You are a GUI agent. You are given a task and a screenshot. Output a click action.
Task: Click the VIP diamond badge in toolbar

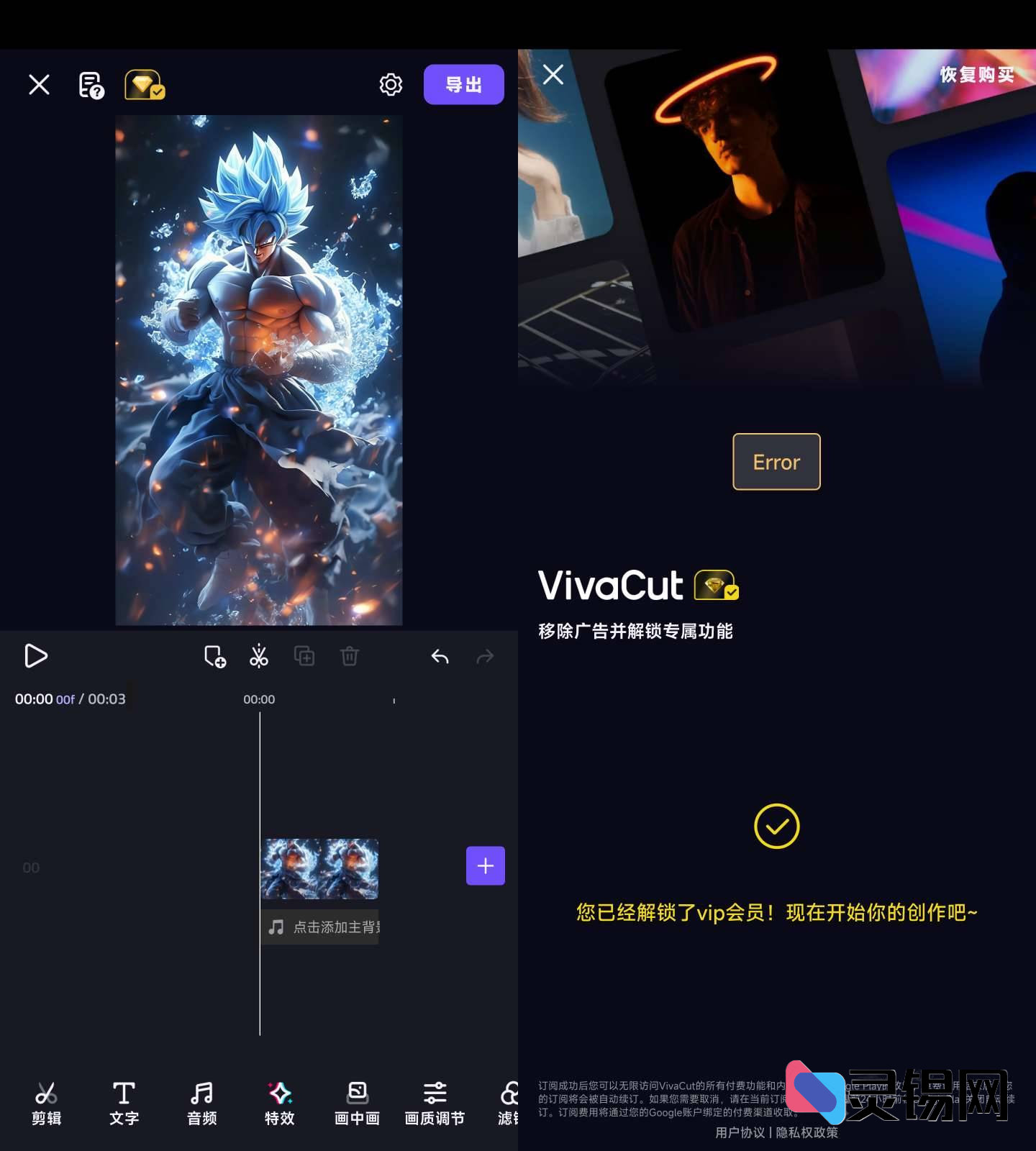(x=144, y=84)
